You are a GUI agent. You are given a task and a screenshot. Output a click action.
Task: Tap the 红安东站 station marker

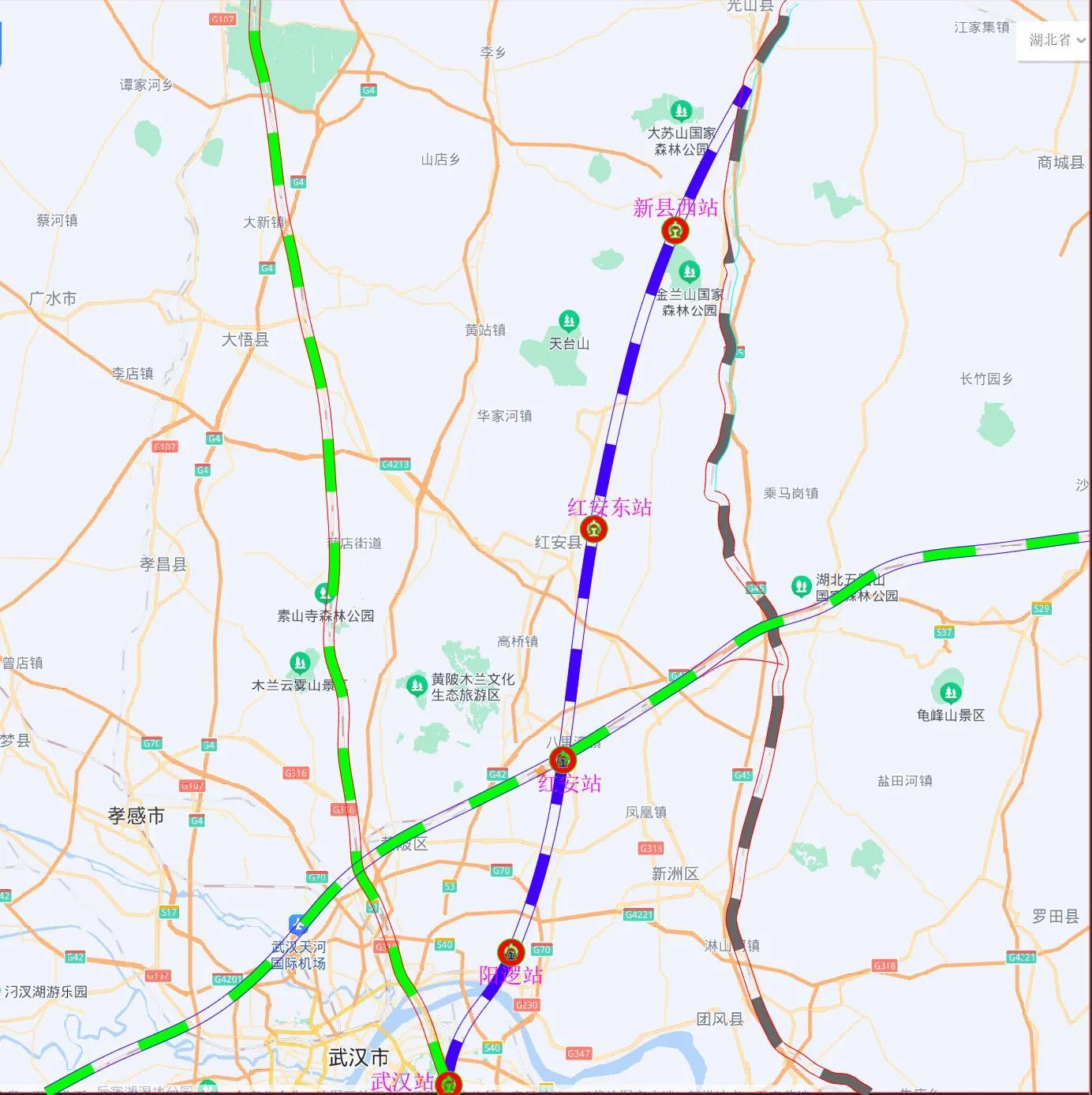tap(593, 529)
